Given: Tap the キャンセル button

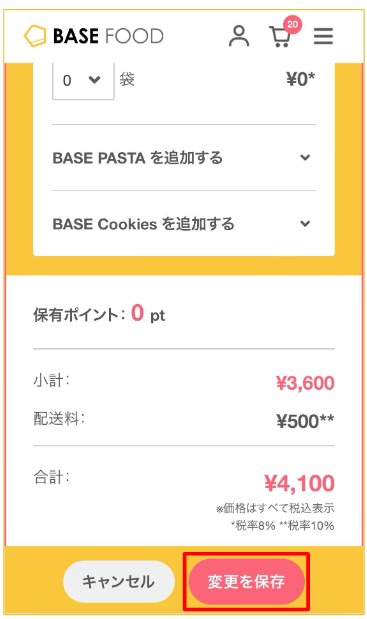Looking at the screenshot, I should click(118, 581).
